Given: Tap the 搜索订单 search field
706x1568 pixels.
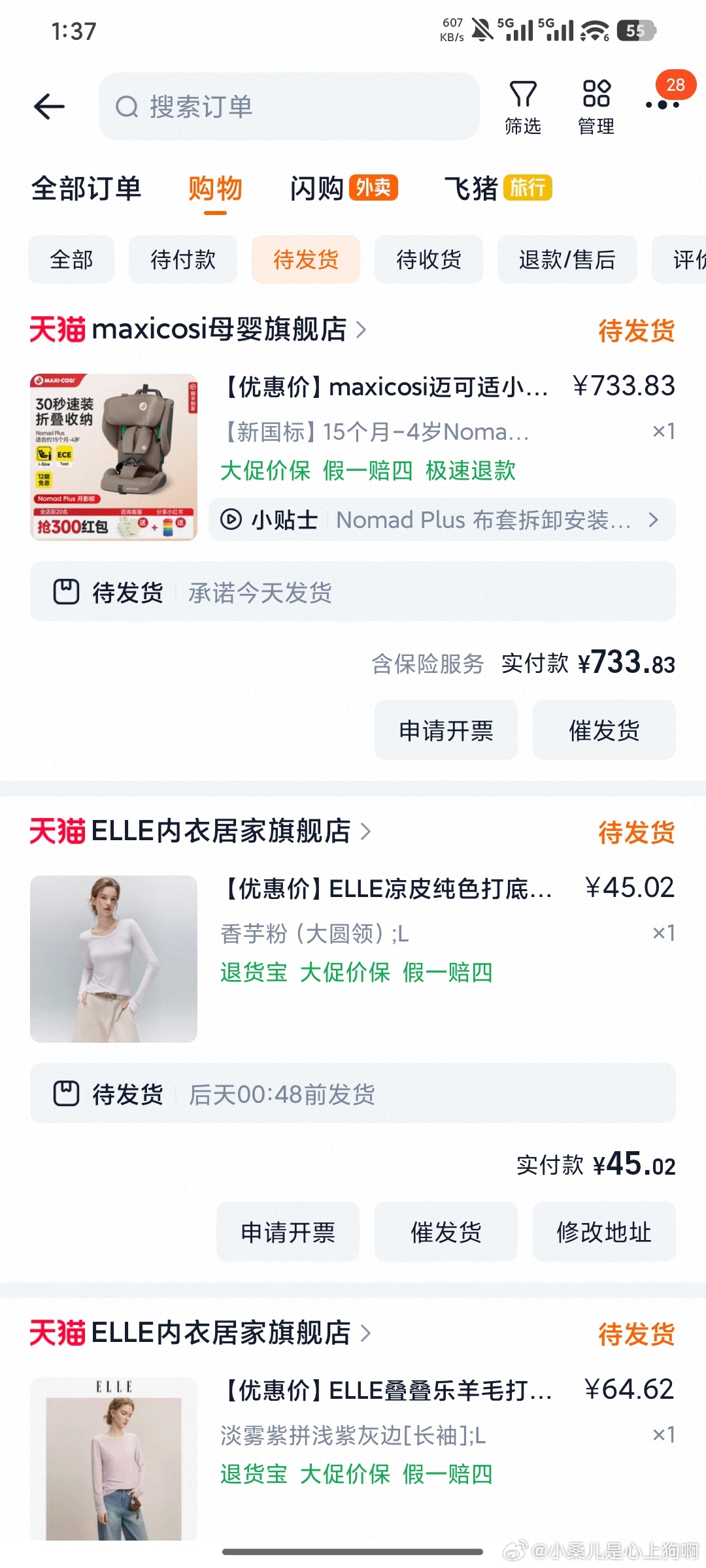Looking at the screenshot, I should click(x=289, y=106).
